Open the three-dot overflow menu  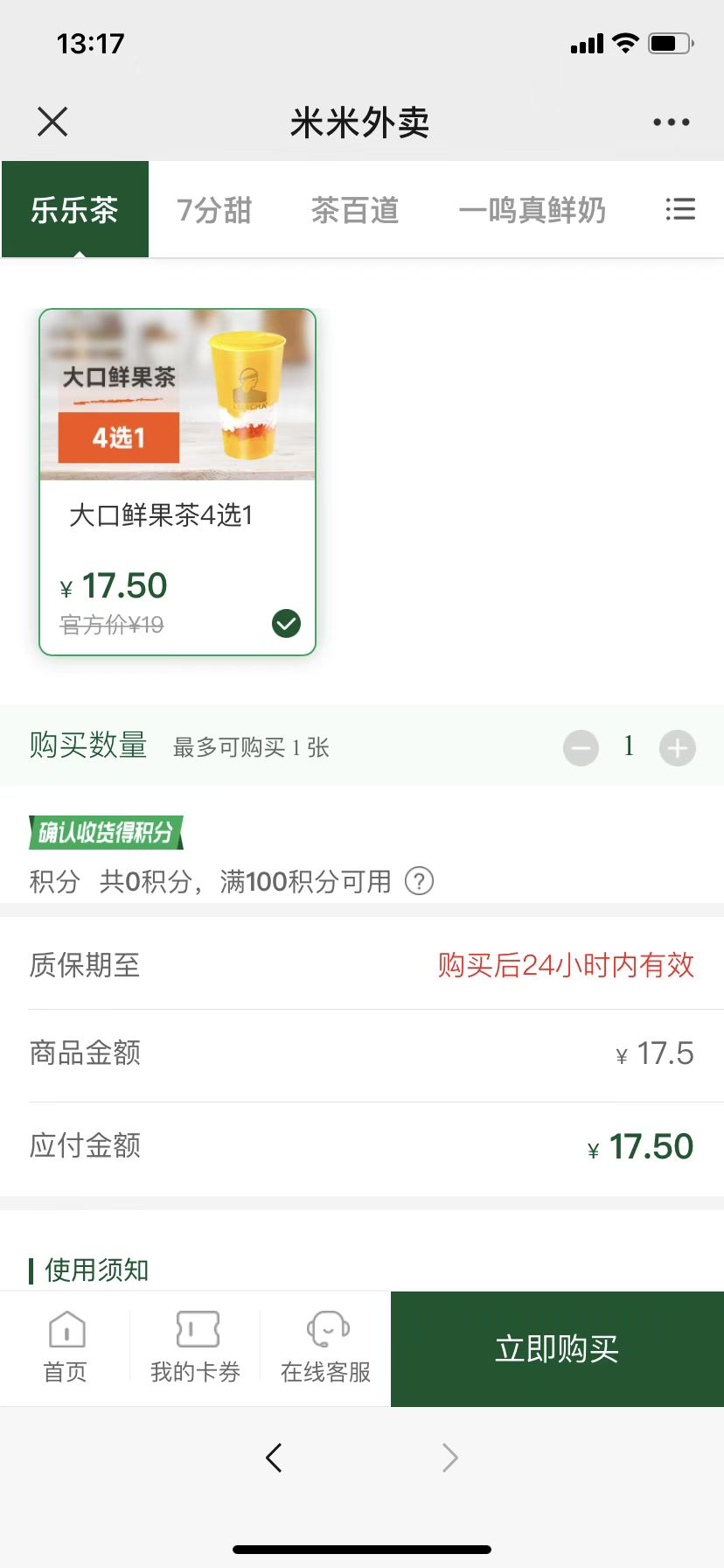pos(671,122)
